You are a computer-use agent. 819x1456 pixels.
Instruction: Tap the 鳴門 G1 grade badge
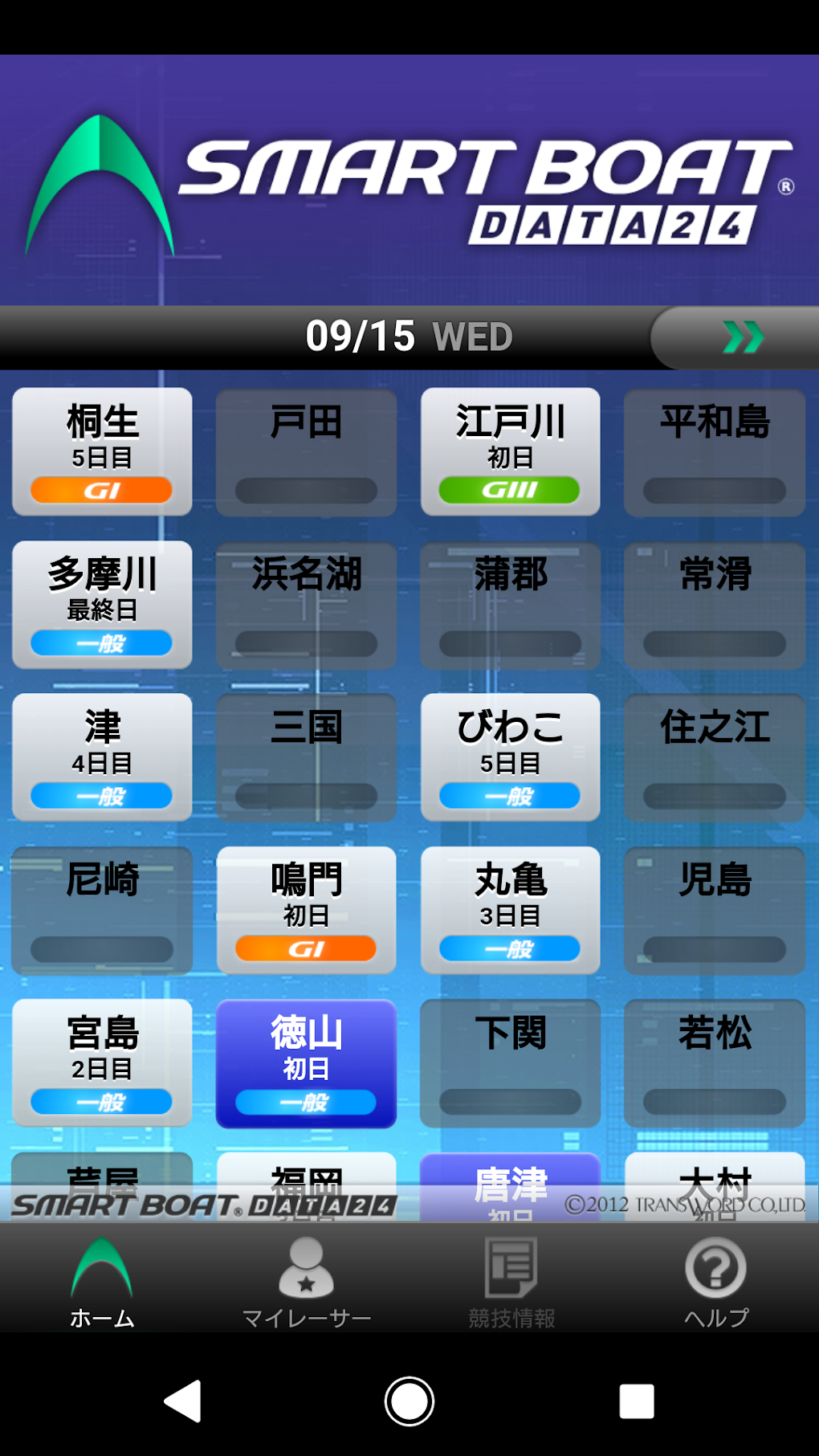(307, 949)
